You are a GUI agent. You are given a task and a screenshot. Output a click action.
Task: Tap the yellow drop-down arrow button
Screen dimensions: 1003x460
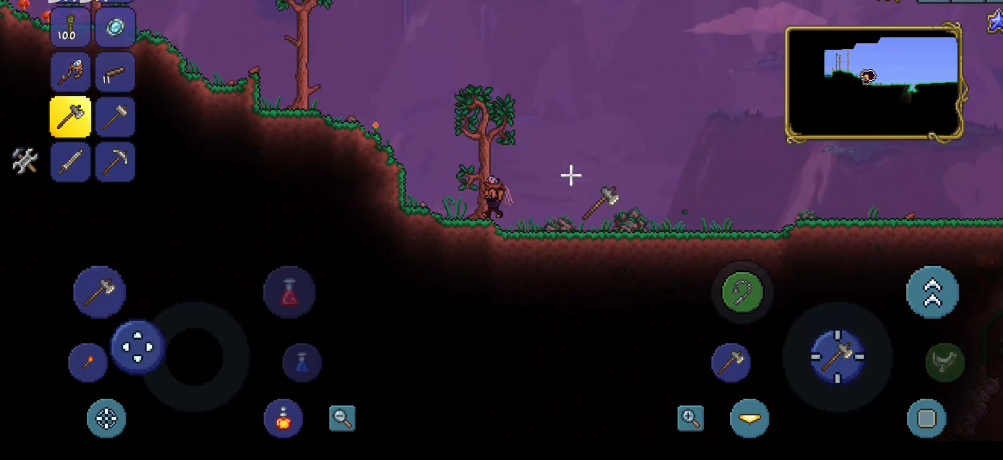pyautogui.click(x=749, y=418)
